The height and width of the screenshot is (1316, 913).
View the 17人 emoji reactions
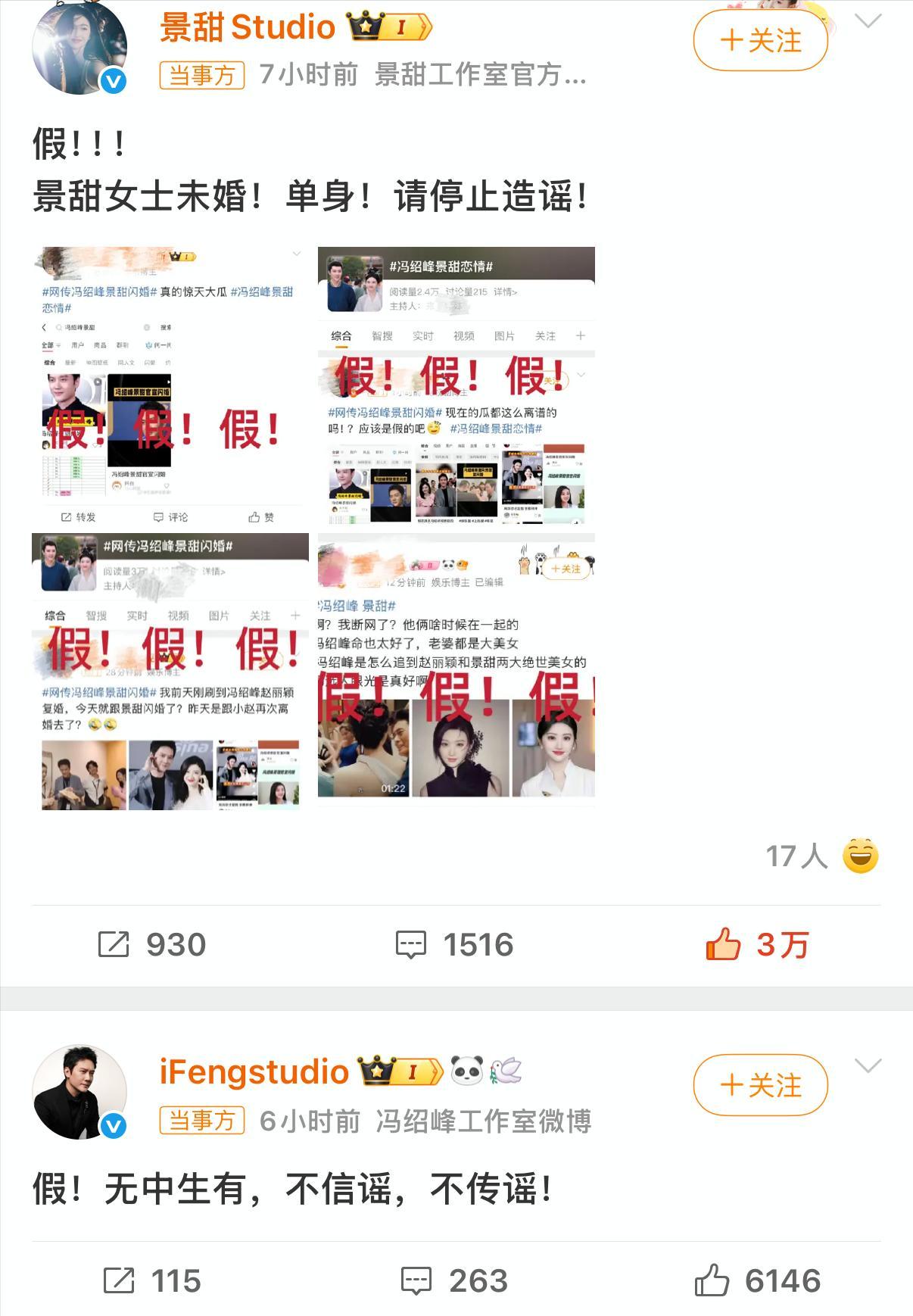[822, 856]
